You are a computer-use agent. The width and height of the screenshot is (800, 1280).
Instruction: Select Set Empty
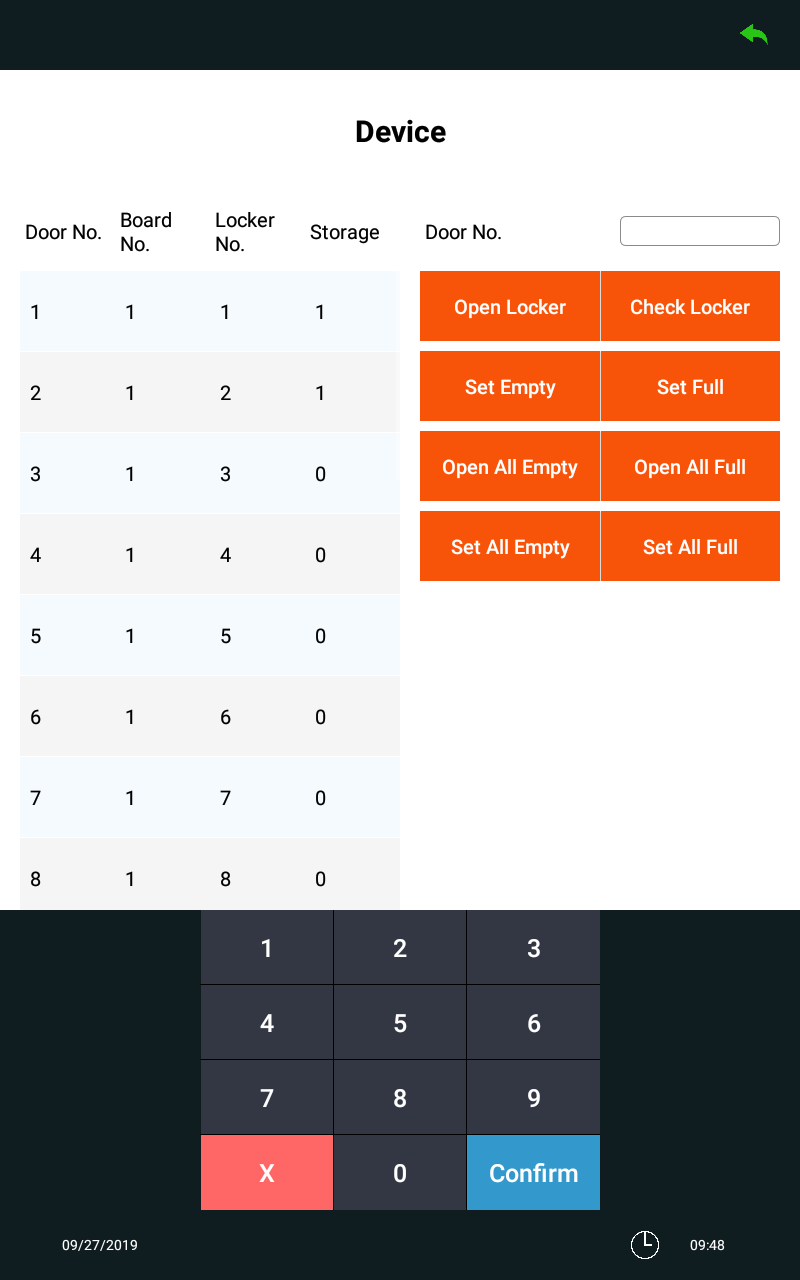pyautogui.click(x=510, y=386)
